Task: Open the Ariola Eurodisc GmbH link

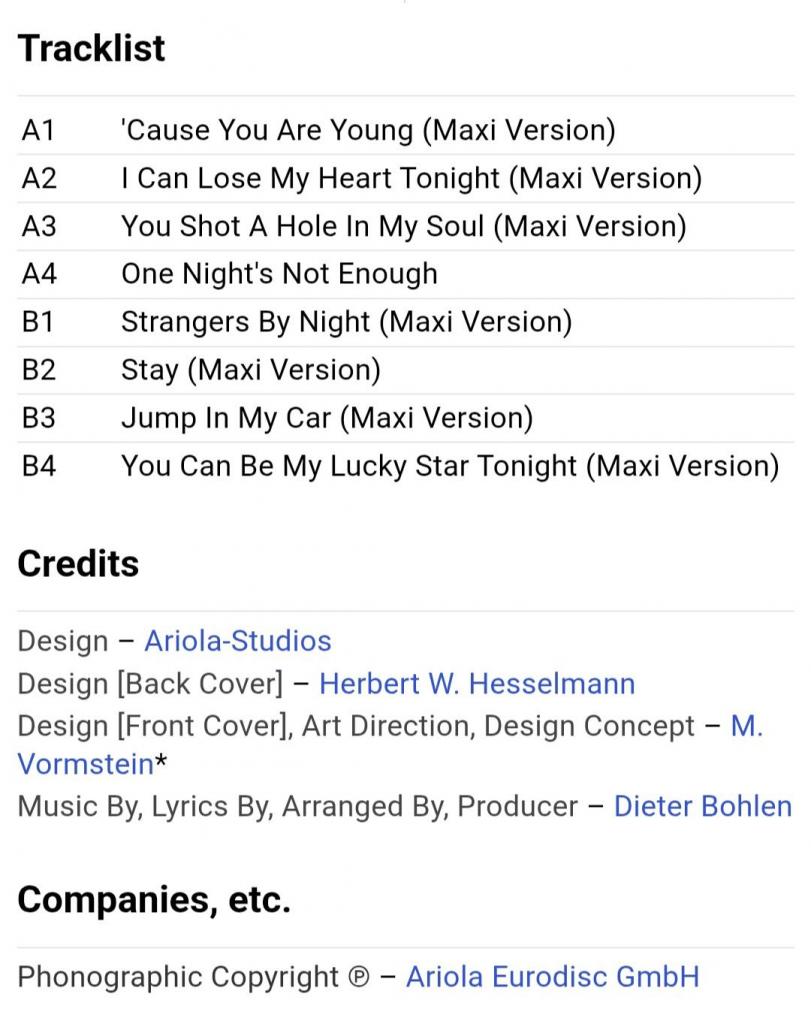Action: coord(552,976)
